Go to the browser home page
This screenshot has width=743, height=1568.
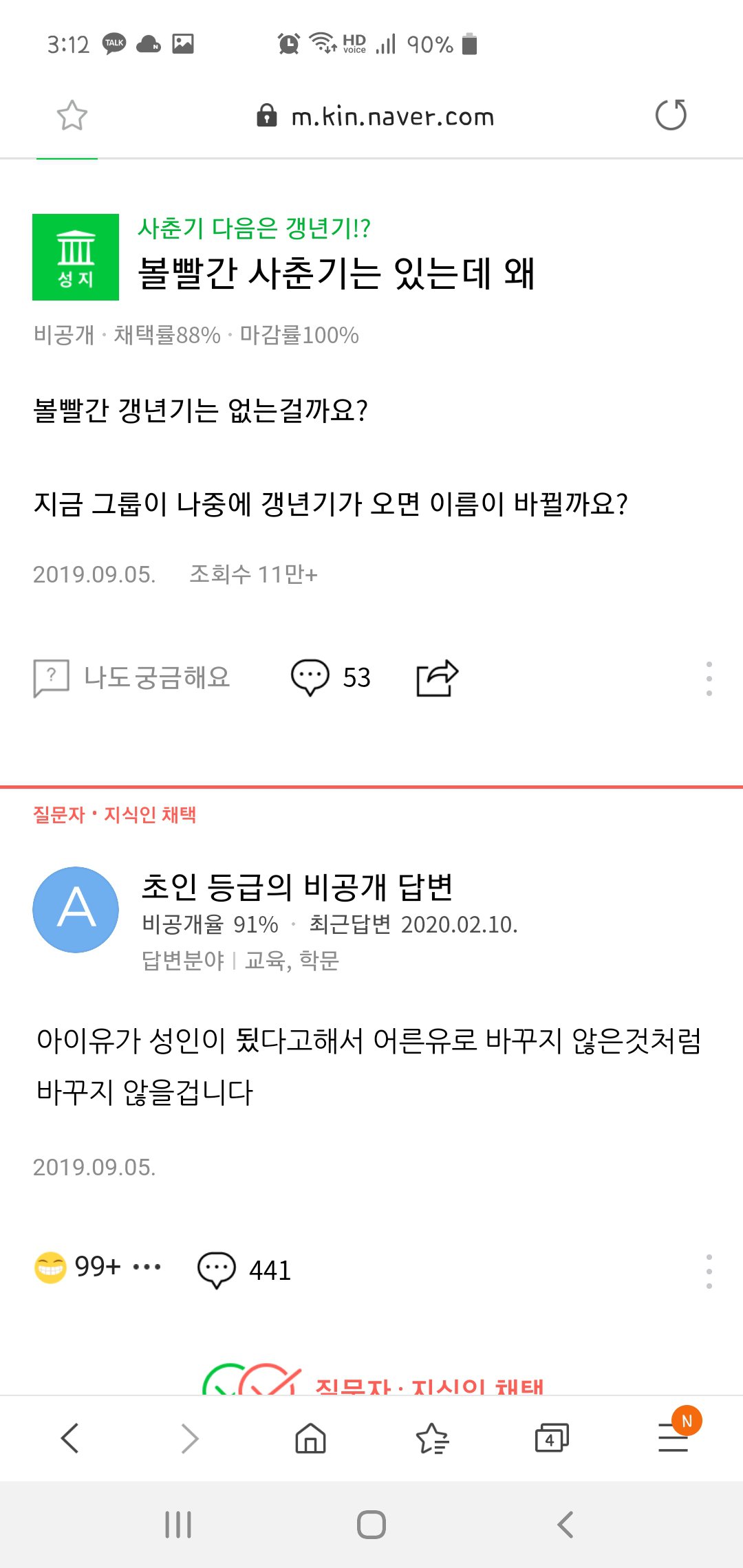tap(310, 1438)
